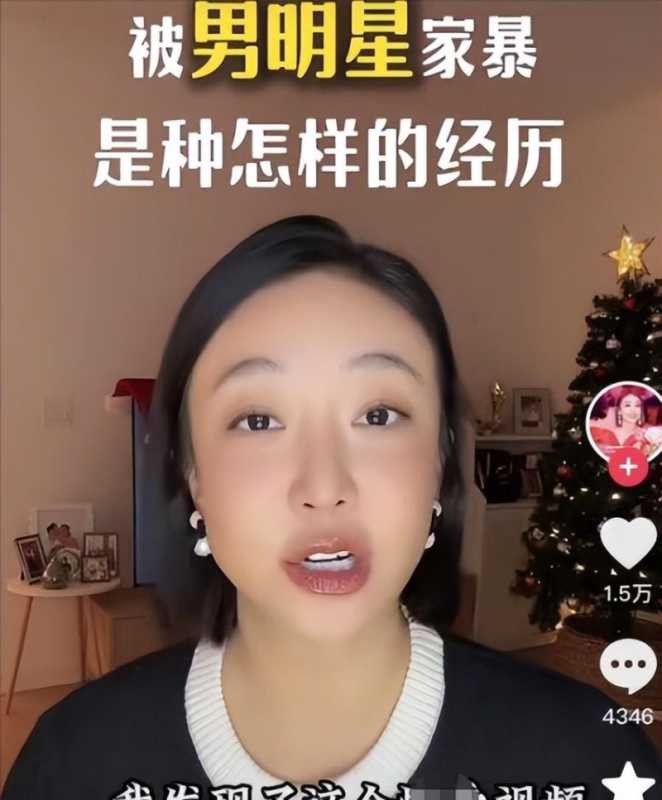Open the 4346 comments

(x=628, y=666)
